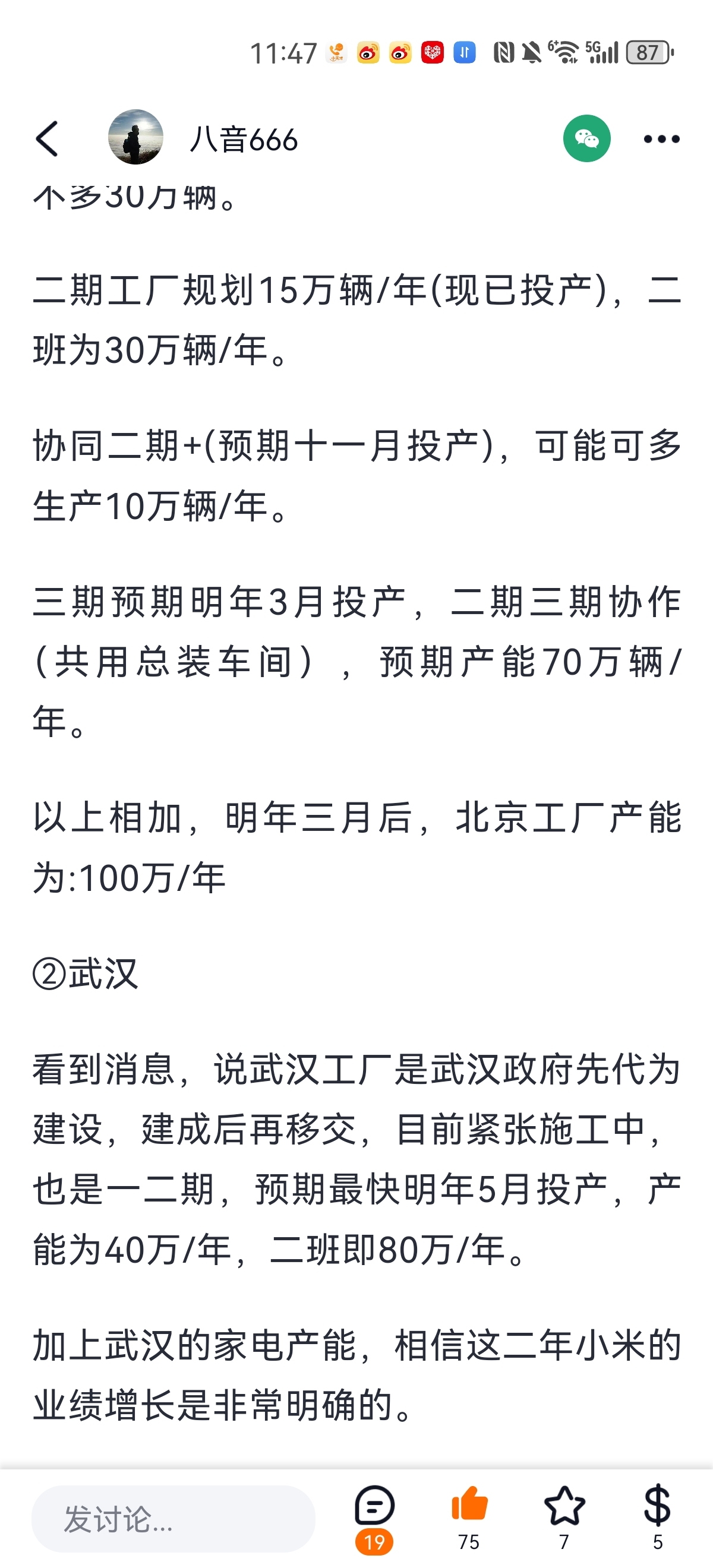Tap the 发讨论 comment input field
The height and width of the screenshot is (1568, 713).
pyautogui.click(x=171, y=1516)
